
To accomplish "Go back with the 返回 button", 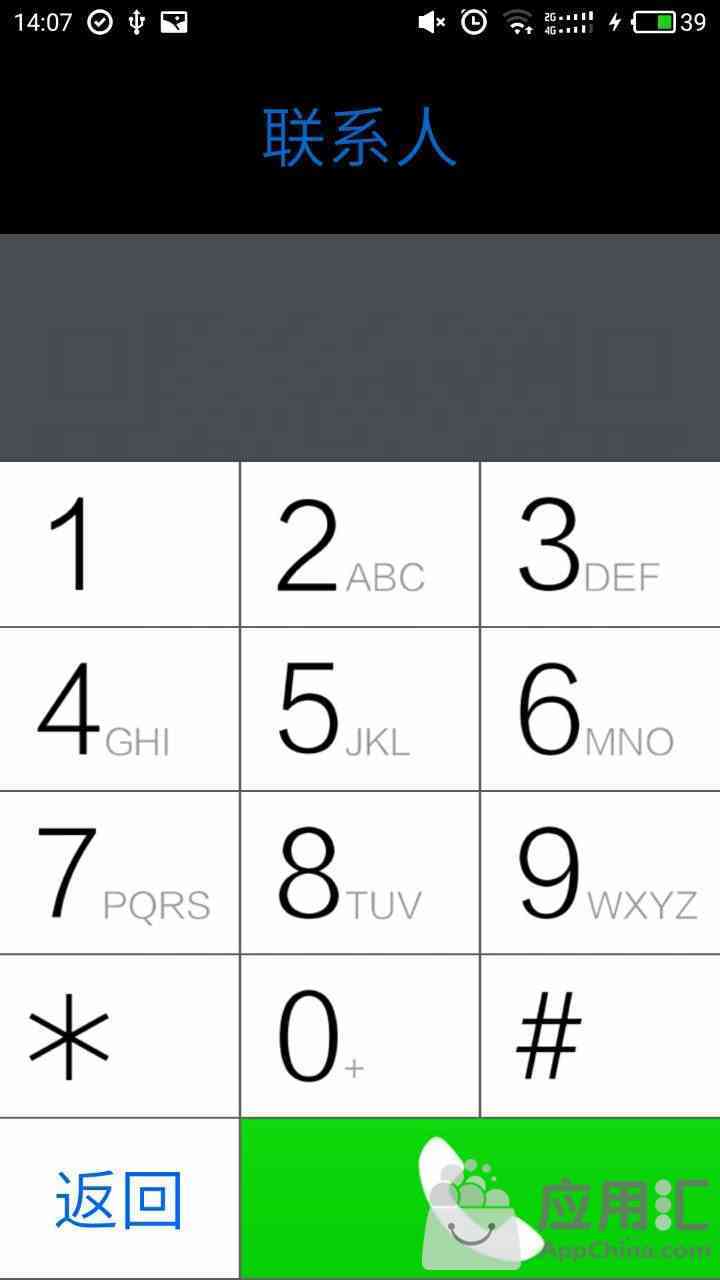I will (119, 1199).
